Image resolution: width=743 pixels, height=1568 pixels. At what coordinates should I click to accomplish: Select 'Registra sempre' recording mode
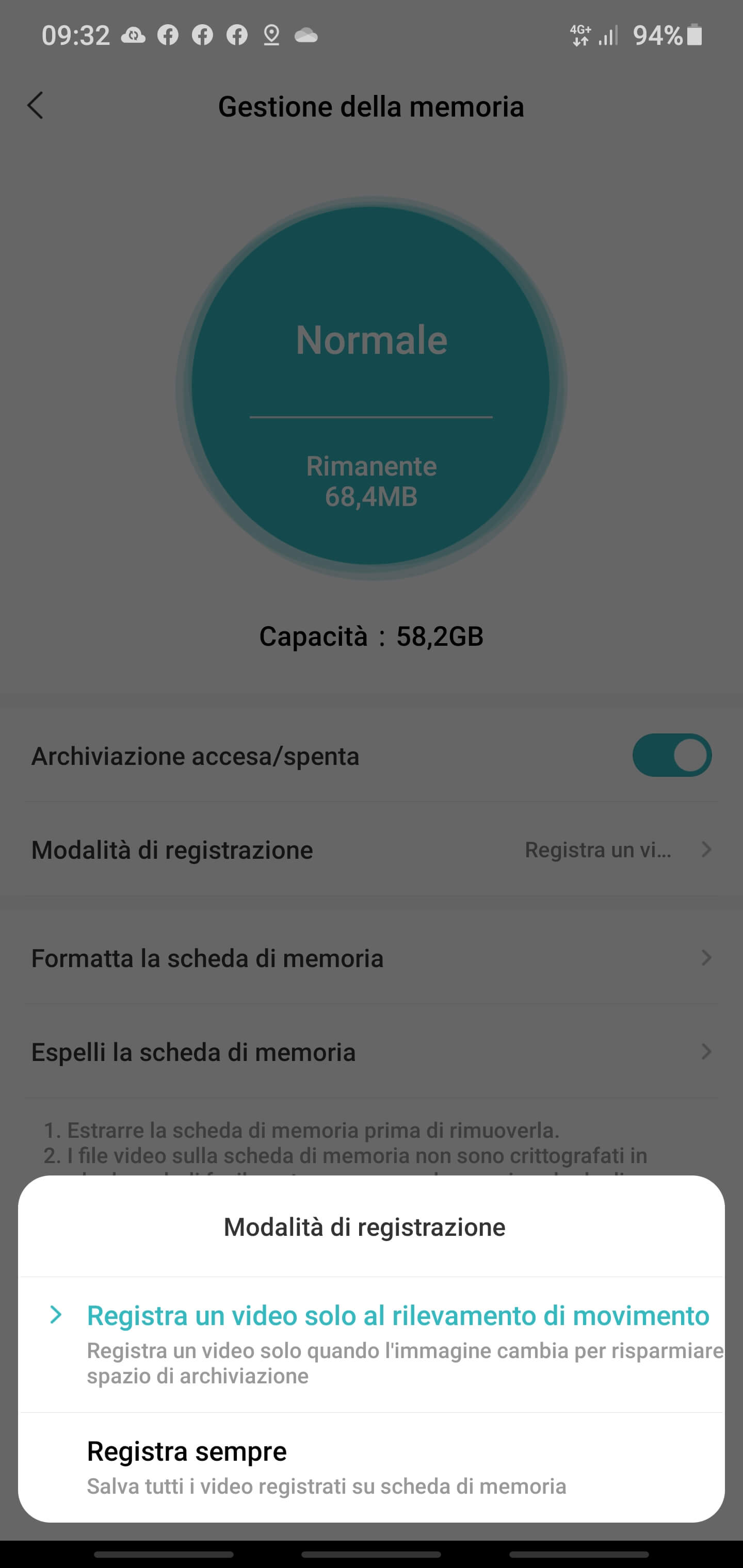pos(327,1467)
